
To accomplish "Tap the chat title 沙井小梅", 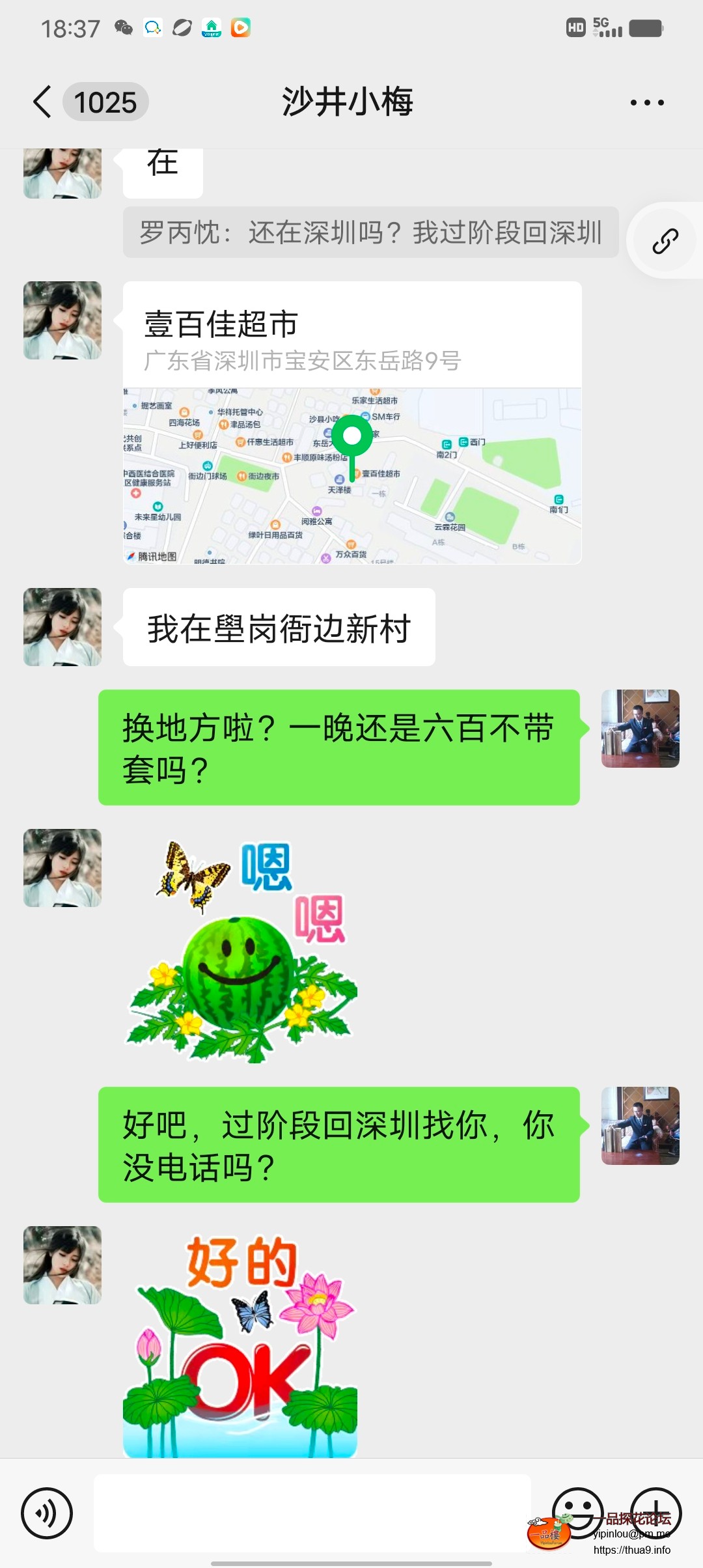I will (347, 102).
